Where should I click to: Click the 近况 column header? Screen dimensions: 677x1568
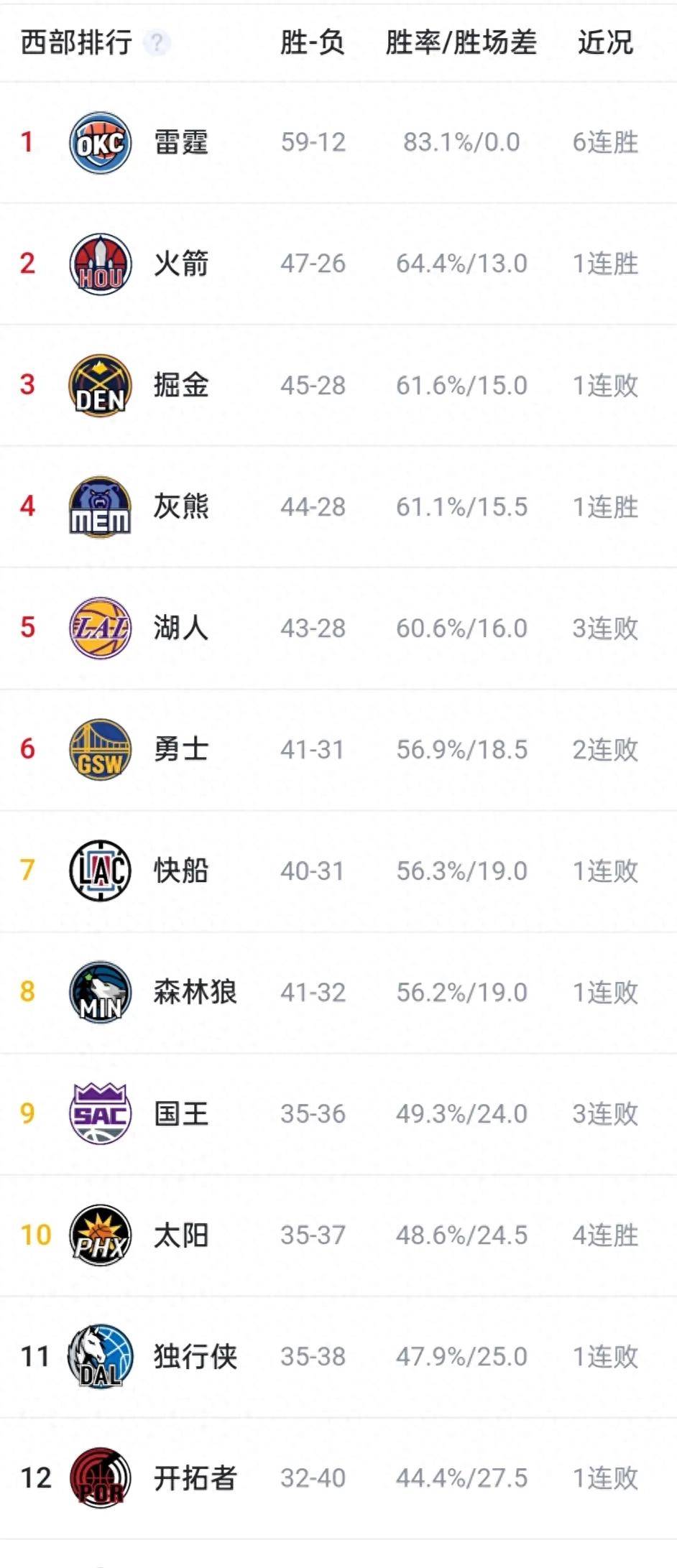coord(605,42)
